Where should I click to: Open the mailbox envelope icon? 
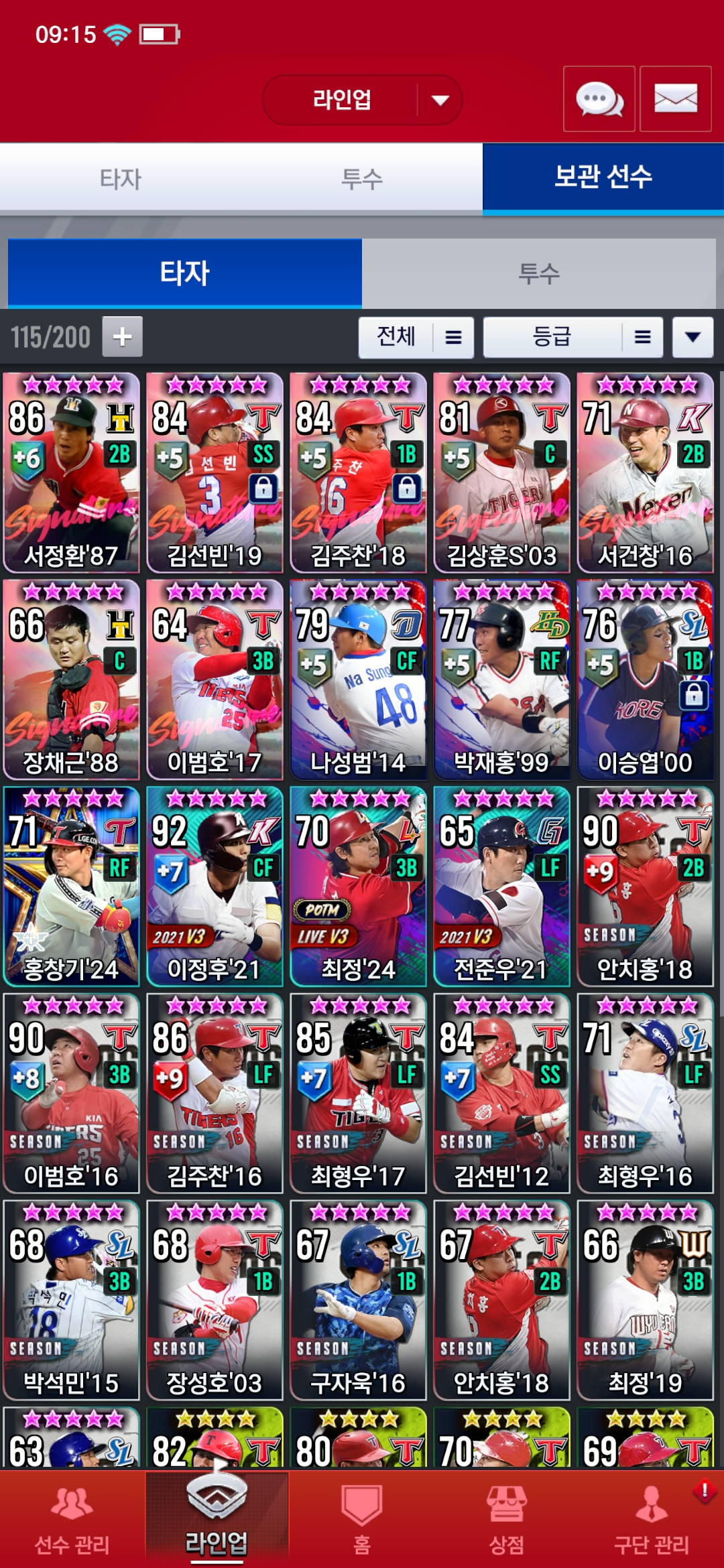point(676,99)
